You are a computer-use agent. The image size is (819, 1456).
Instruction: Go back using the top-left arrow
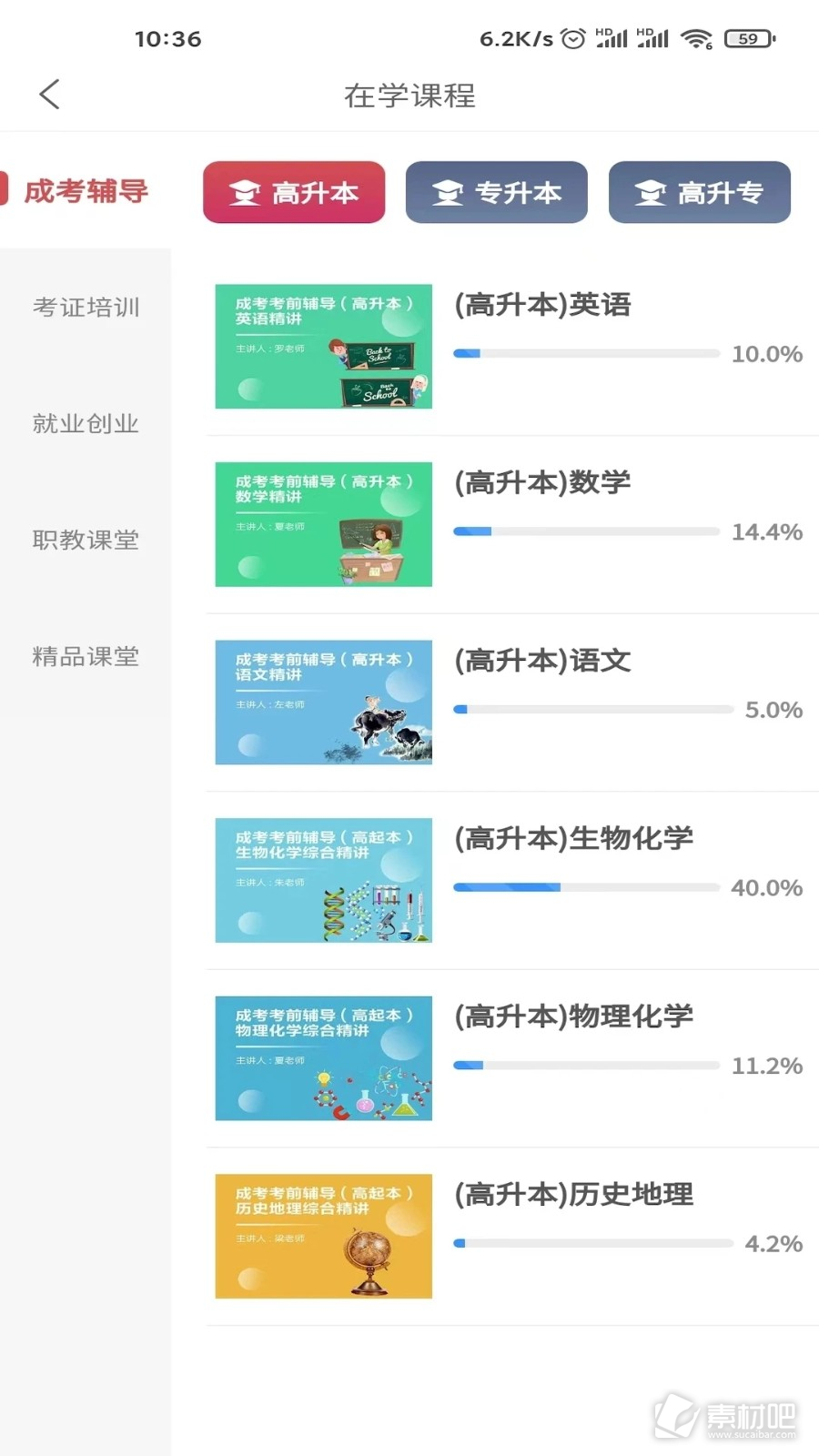pos(50,94)
